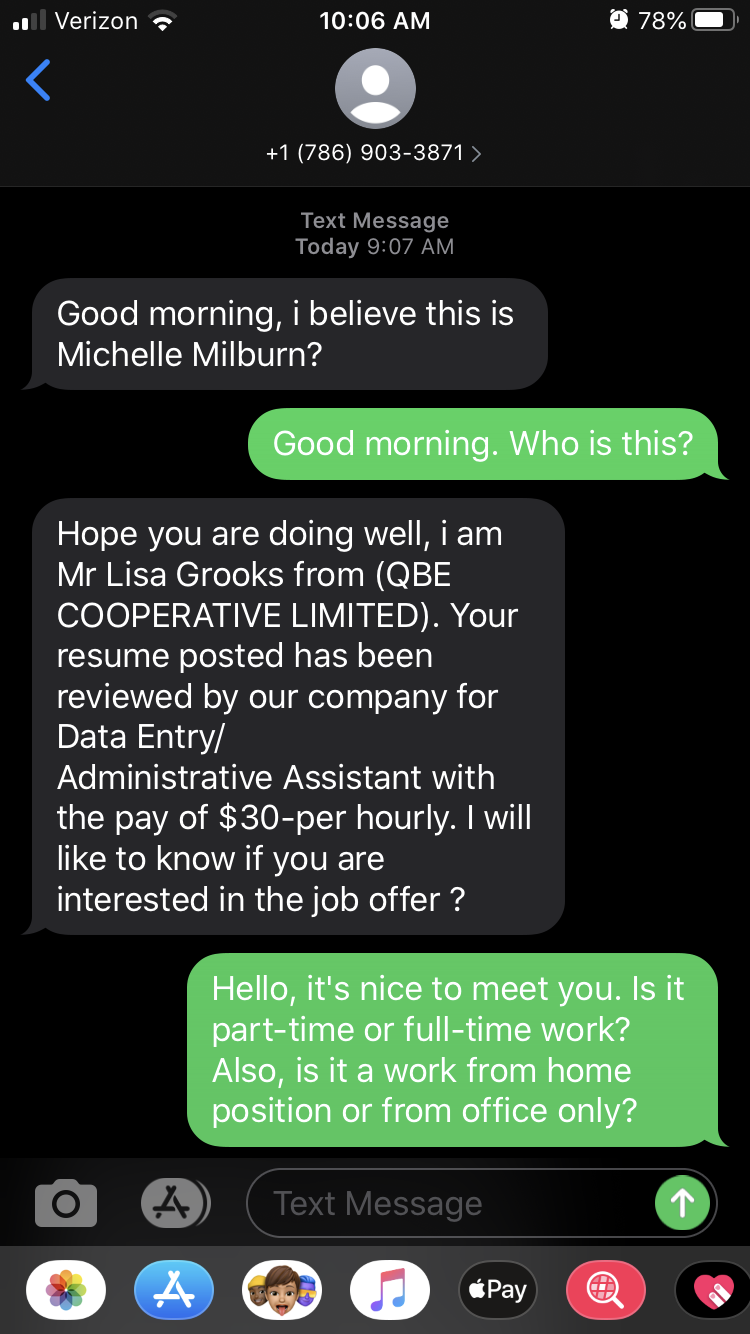Toggle the App Store apps drawer button
The image size is (750, 1334).
coord(175,1203)
